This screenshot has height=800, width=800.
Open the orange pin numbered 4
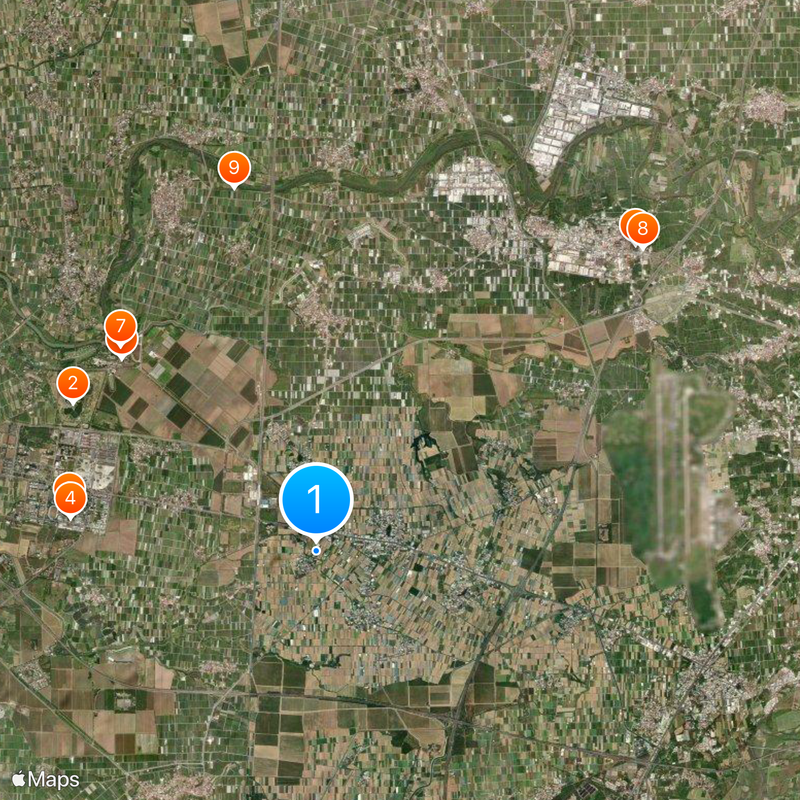pos(71,497)
